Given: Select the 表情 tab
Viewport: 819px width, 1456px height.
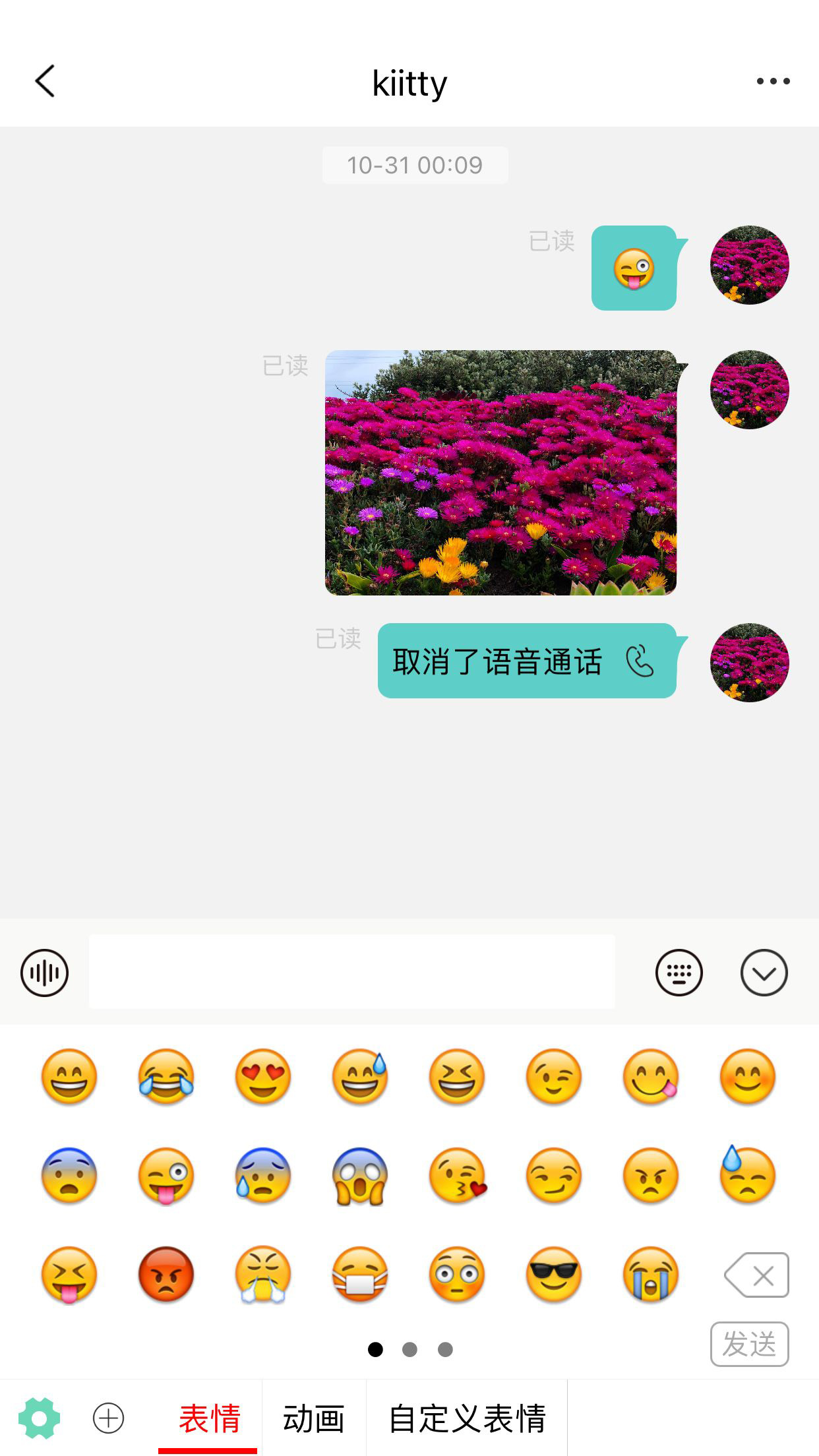Looking at the screenshot, I should [210, 1418].
